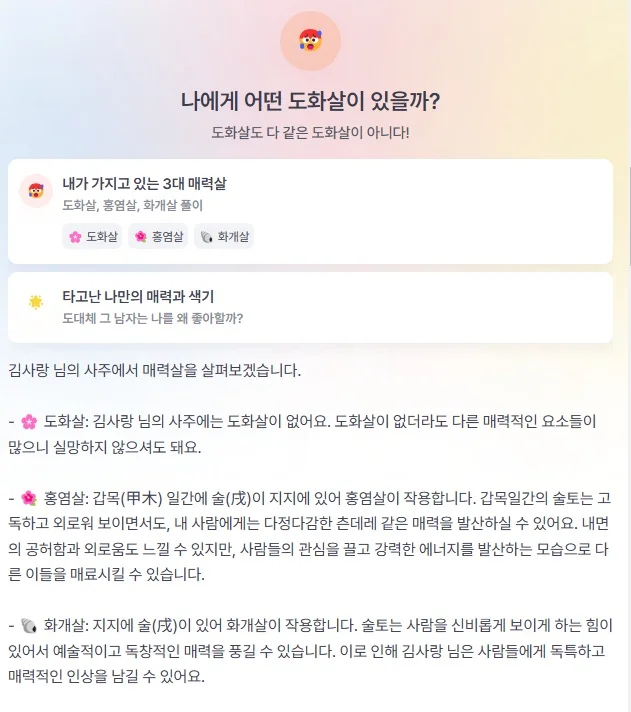This screenshot has width=631, height=712.
Task: Select the 도화살 chip
Action: click(x=93, y=237)
